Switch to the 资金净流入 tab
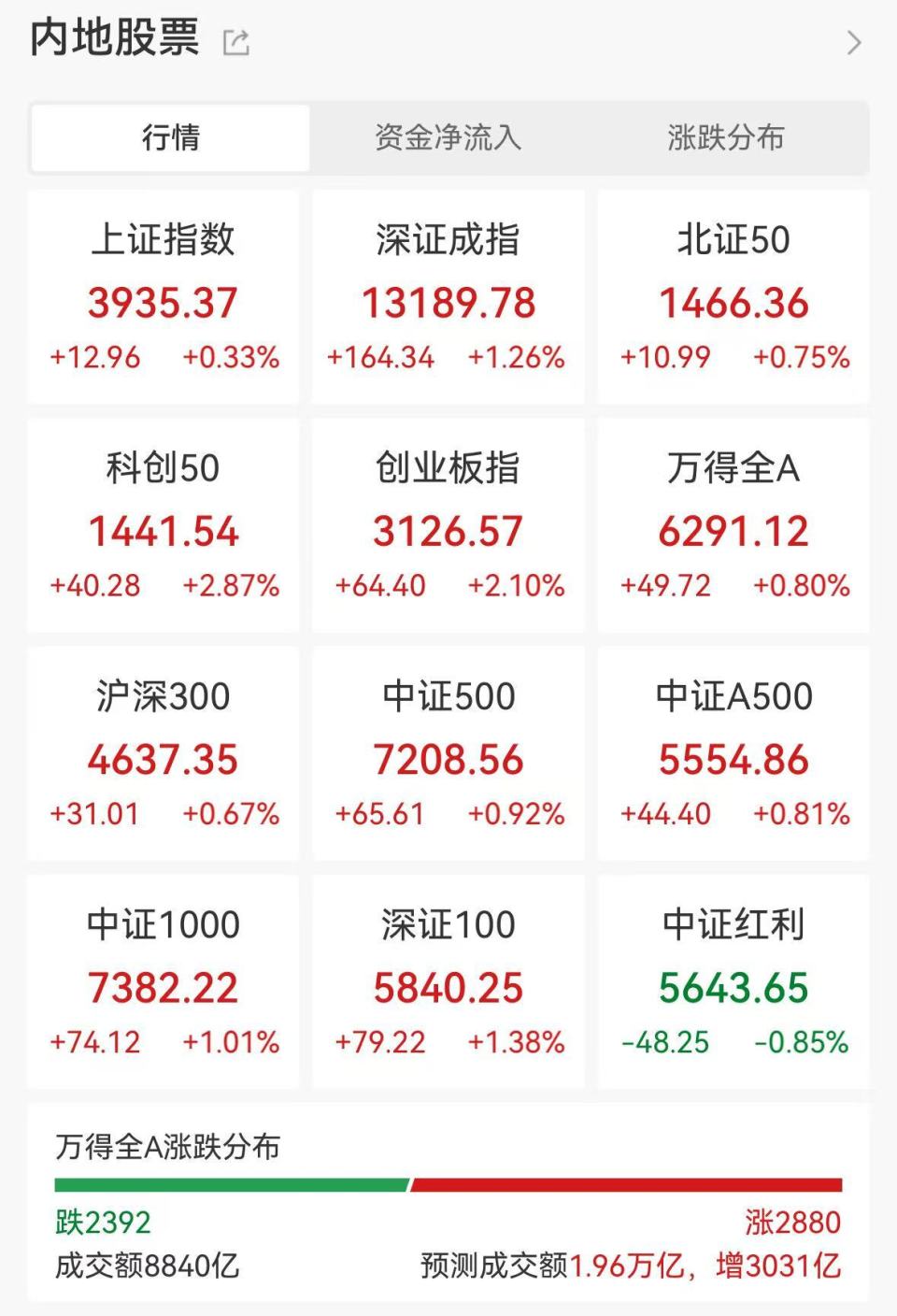Screen dimensions: 897x1316 [448, 138]
